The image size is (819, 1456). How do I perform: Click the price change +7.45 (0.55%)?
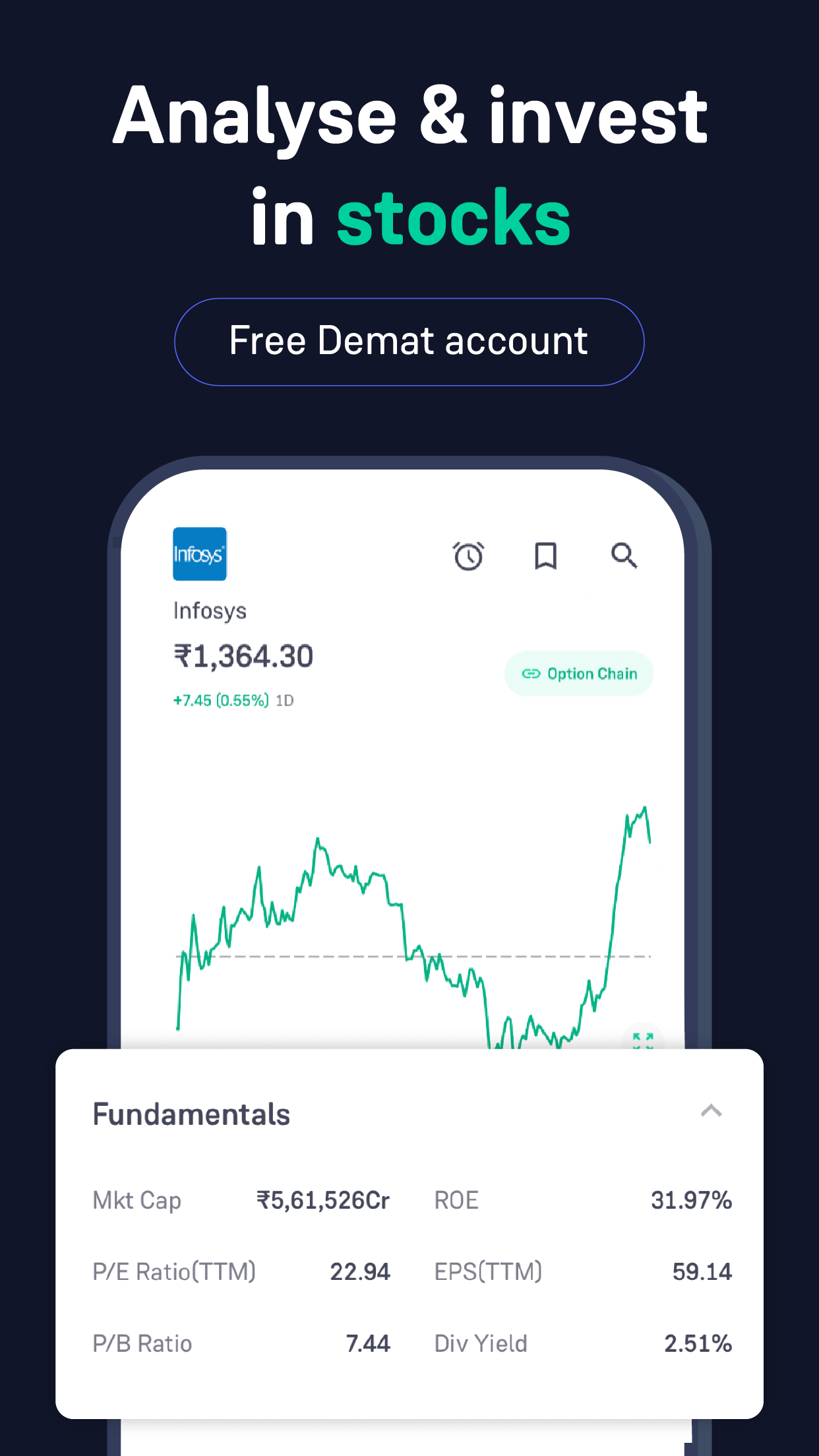(222, 700)
